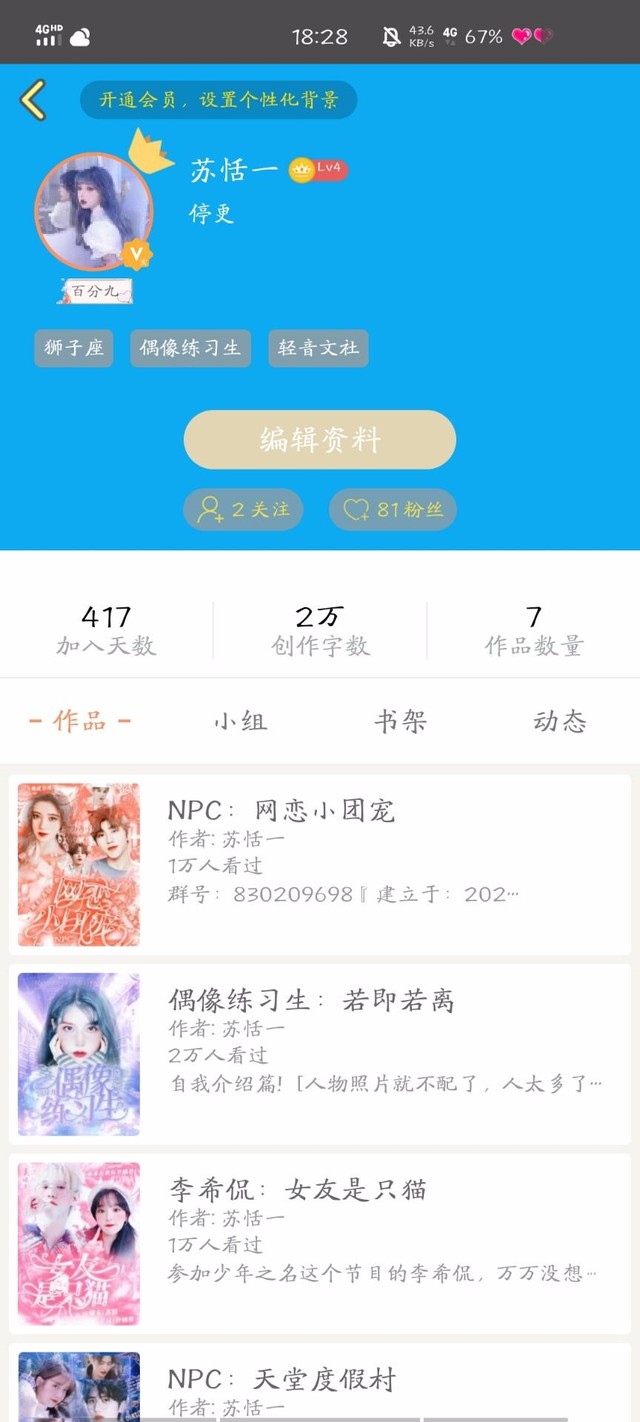Open the story 李希侃：女友是只猫

[320, 1244]
